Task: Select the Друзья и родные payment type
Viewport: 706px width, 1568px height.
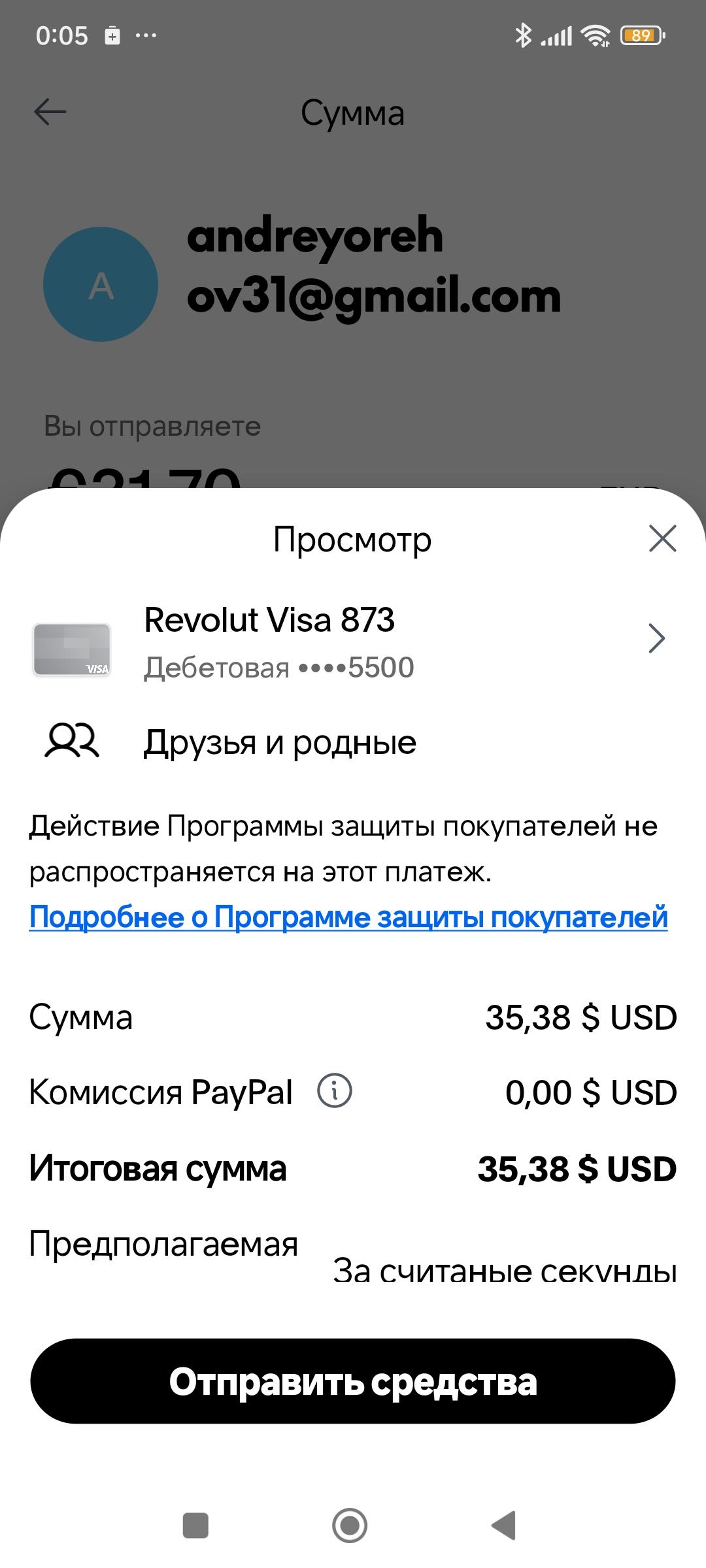Action: point(280,742)
